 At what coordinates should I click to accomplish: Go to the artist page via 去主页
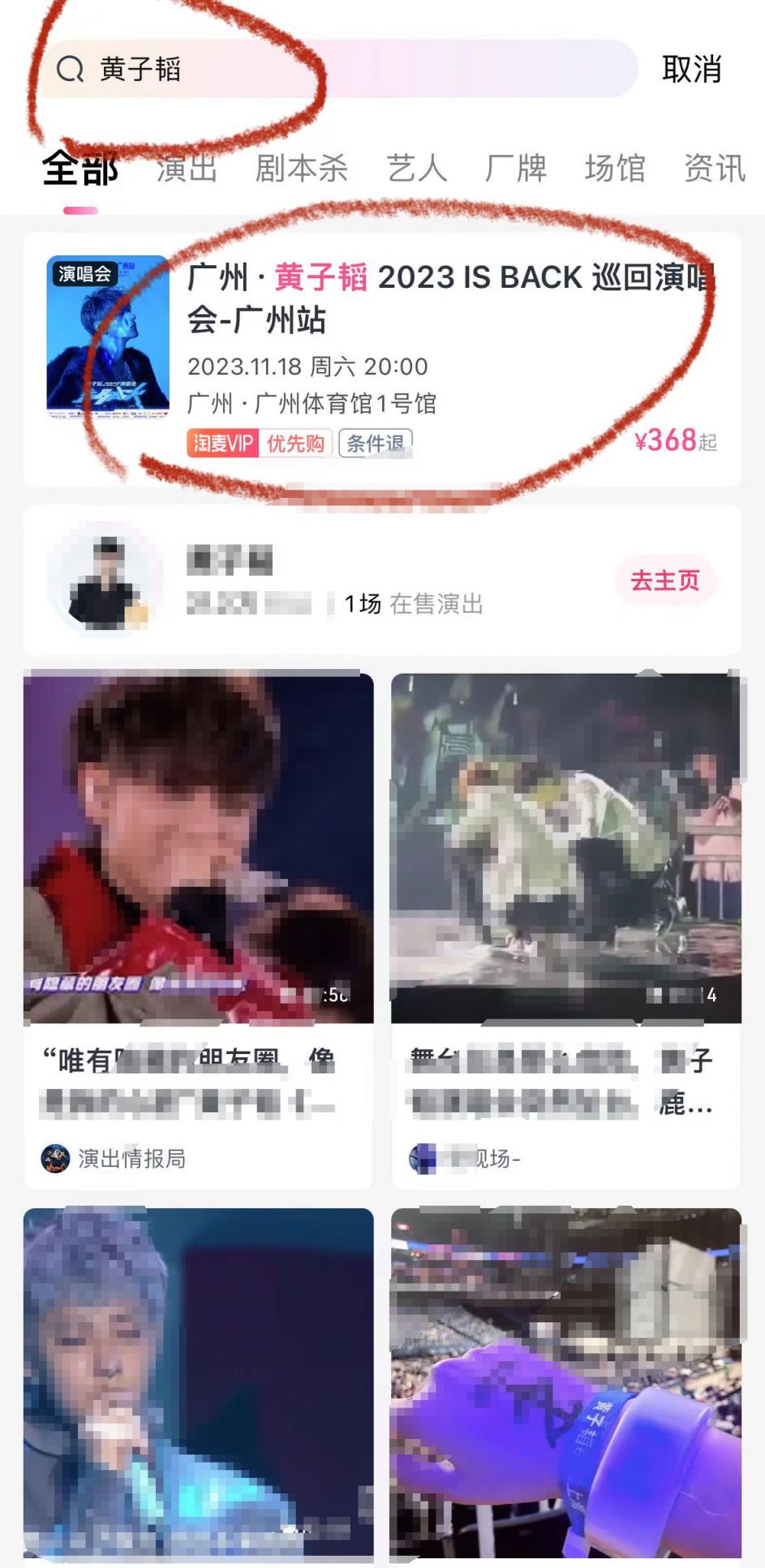tap(664, 581)
